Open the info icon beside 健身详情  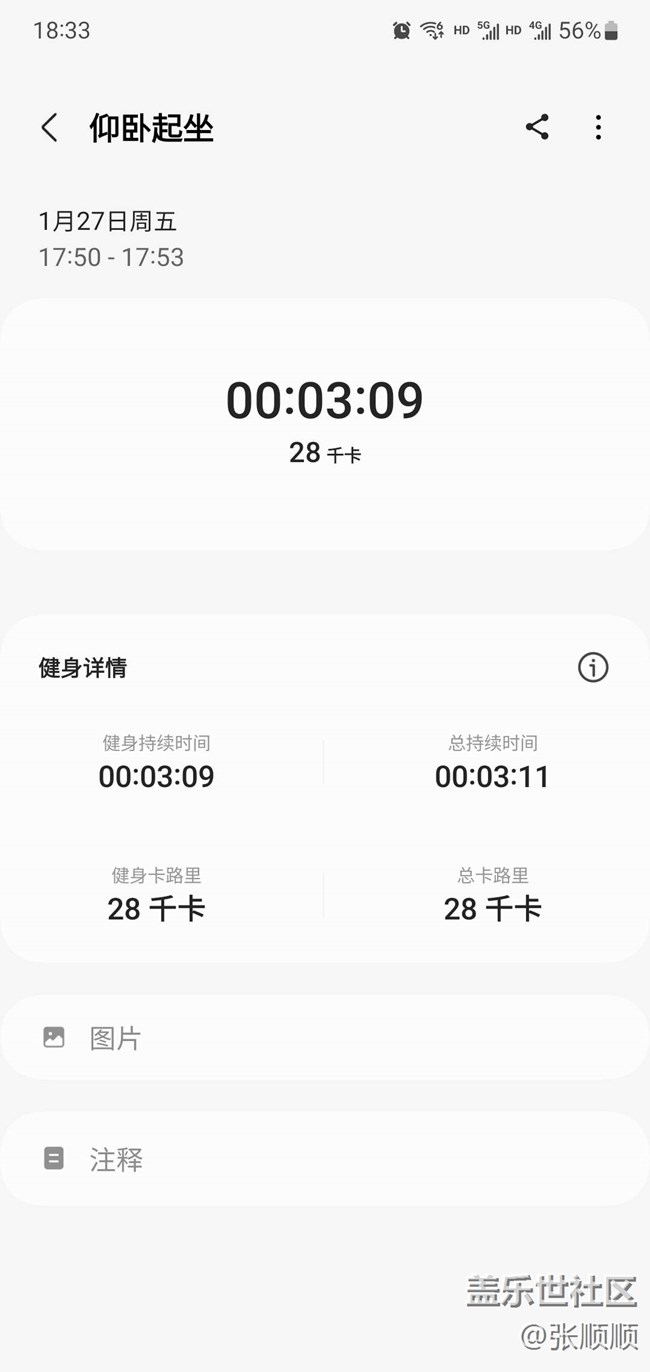pos(593,667)
